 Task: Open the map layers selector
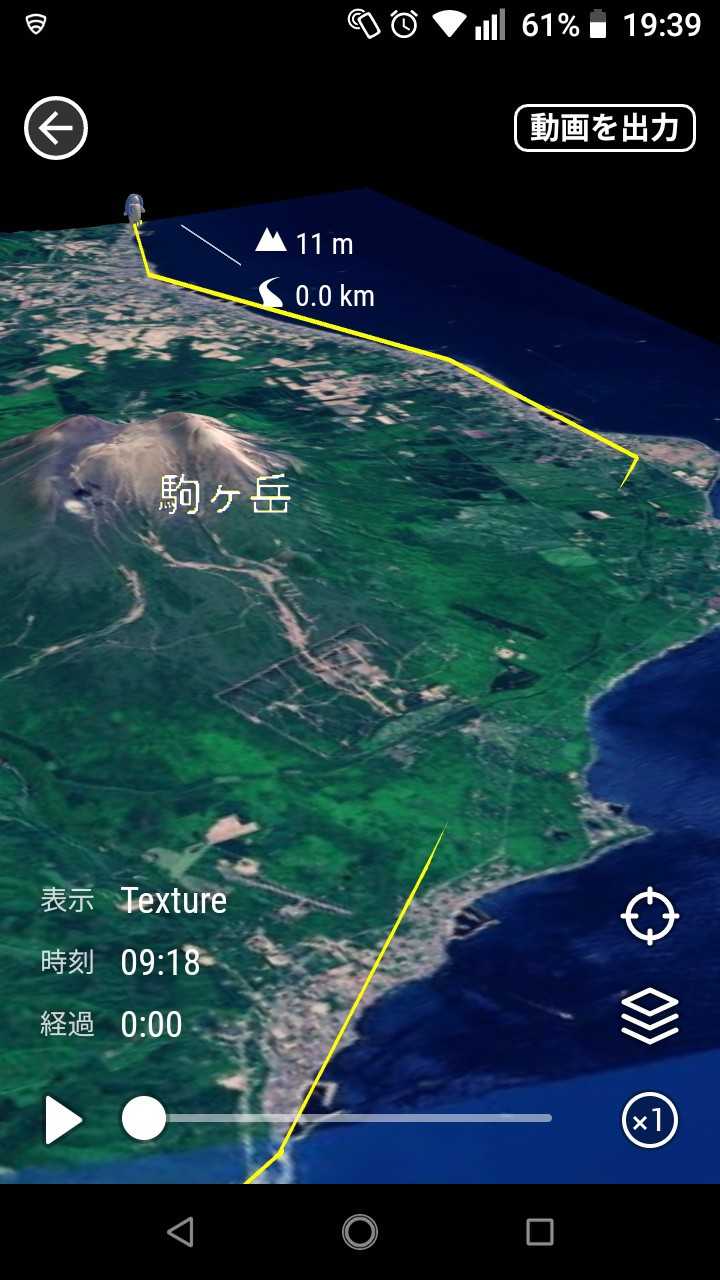[650, 1016]
